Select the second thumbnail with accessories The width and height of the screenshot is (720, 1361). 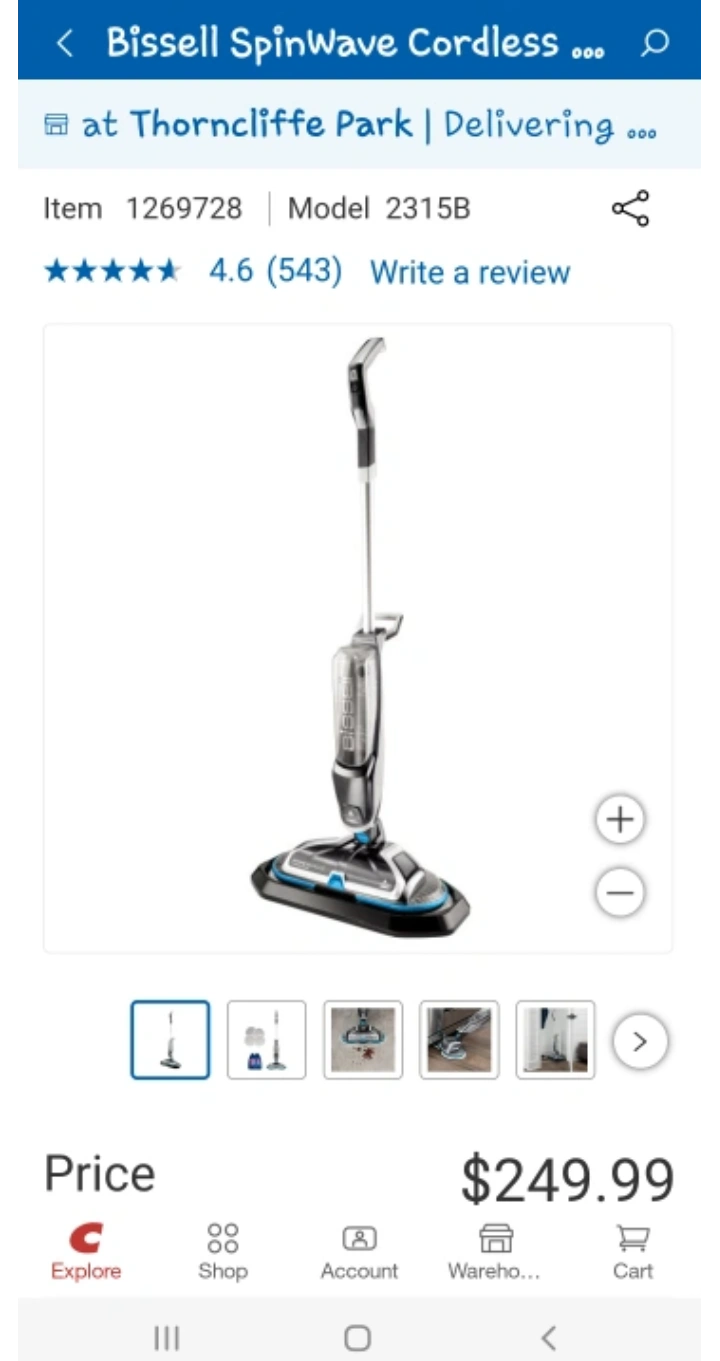[x=267, y=1040]
